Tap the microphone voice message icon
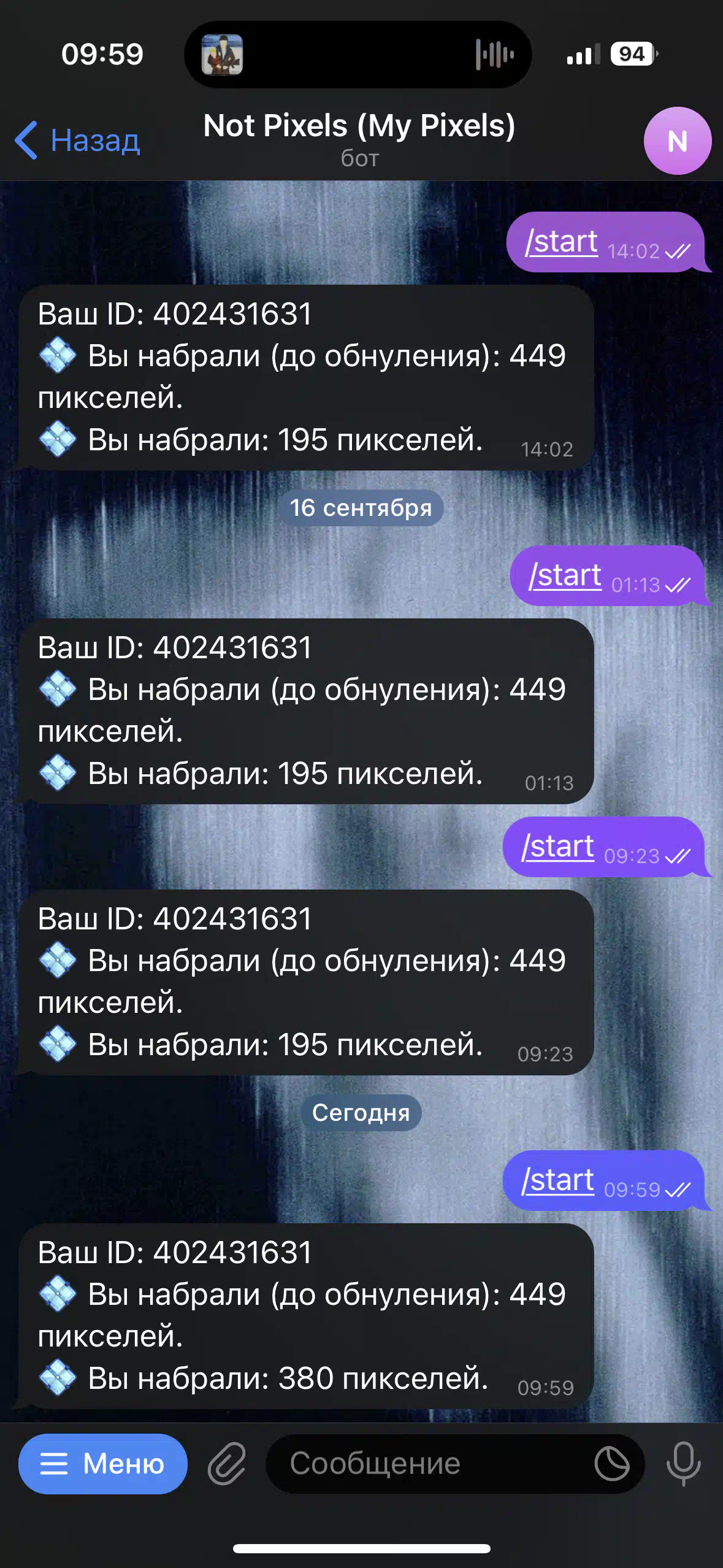 tap(683, 1464)
